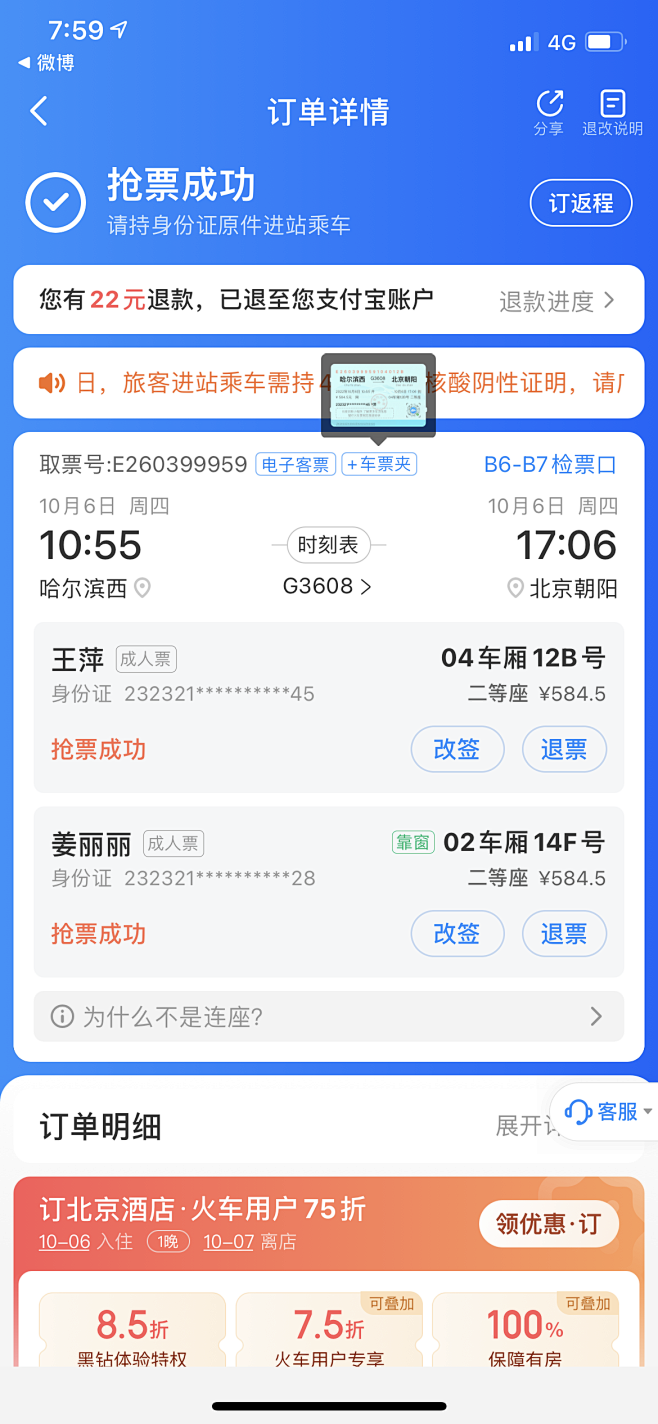View 北京朝阳 station location

tap(515, 588)
